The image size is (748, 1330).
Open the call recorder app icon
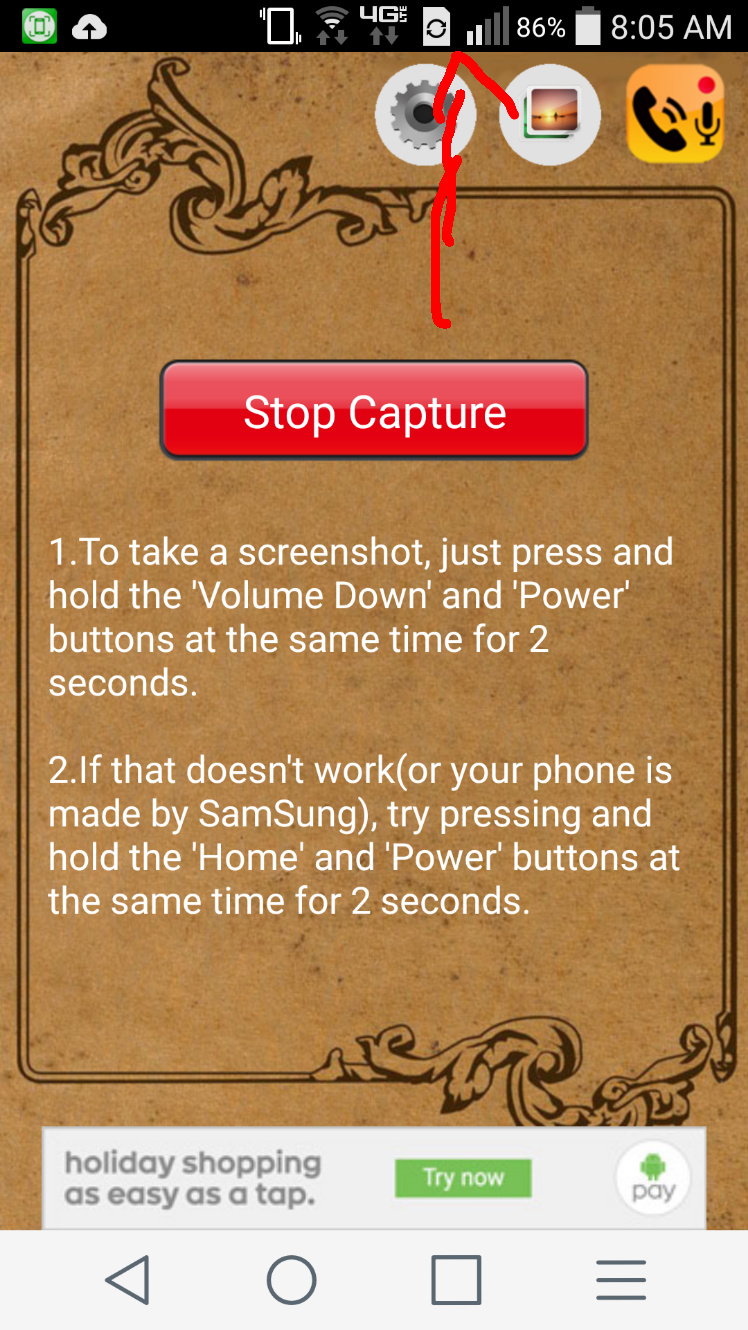pyautogui.click(x=675, y=115)
